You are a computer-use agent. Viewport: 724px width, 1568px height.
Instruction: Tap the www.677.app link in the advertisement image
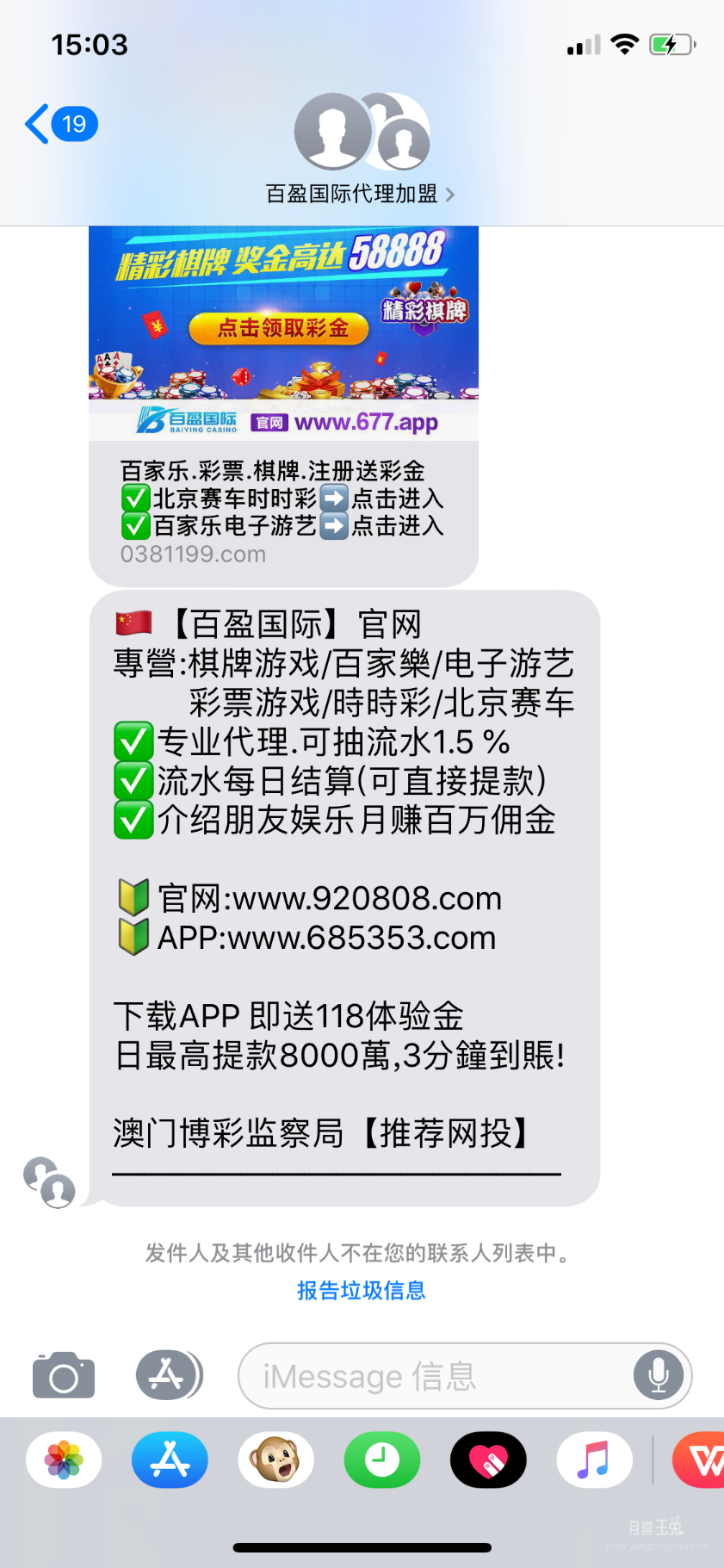pos(366,423)
